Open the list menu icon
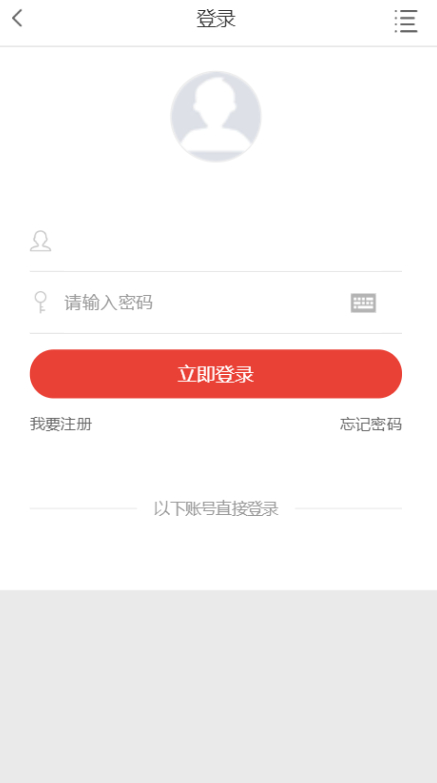 point(406,21)
